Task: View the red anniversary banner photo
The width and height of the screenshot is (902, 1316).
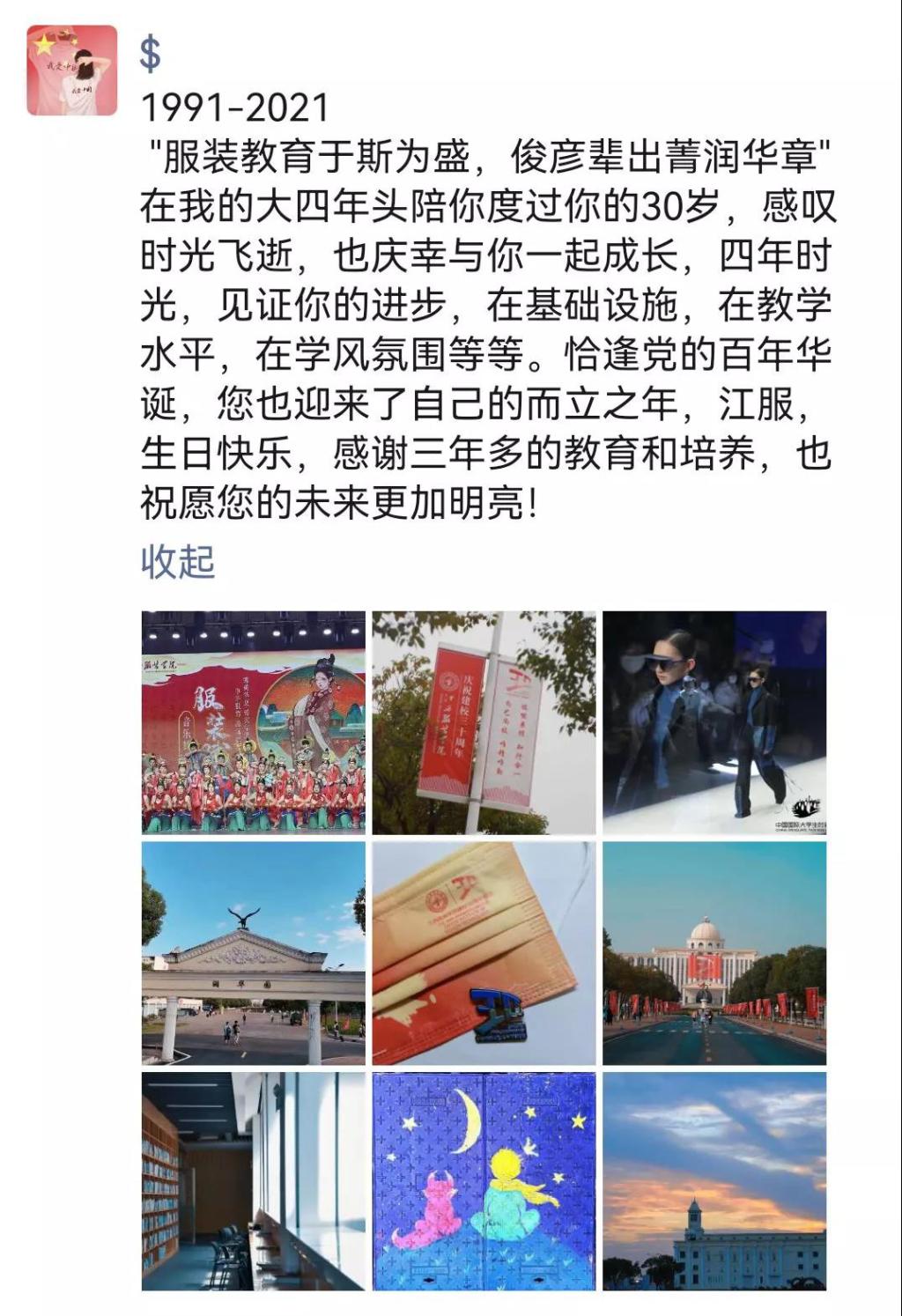Action: (484, 722)
